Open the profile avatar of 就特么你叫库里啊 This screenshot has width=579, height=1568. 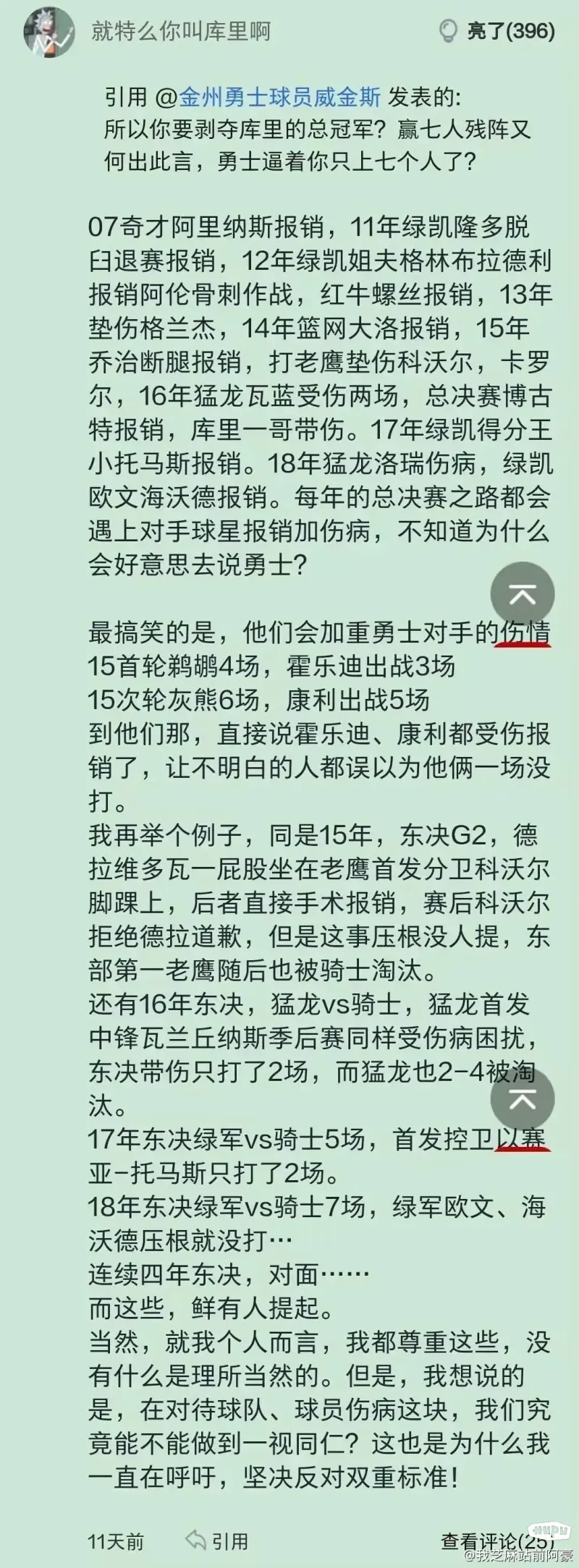(x=50, y=30)
